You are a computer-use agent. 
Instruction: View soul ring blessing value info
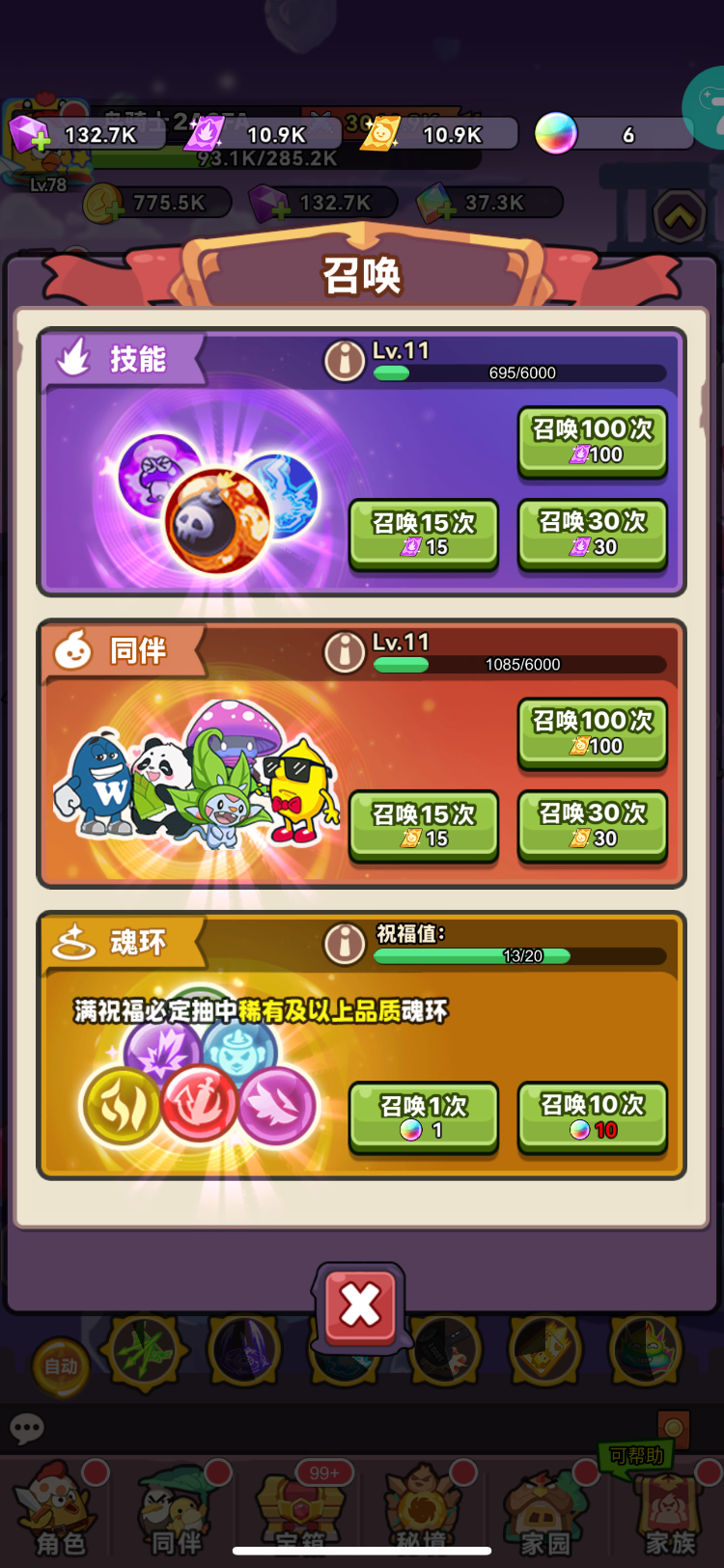pyautogui.click(x=344, y=944)
